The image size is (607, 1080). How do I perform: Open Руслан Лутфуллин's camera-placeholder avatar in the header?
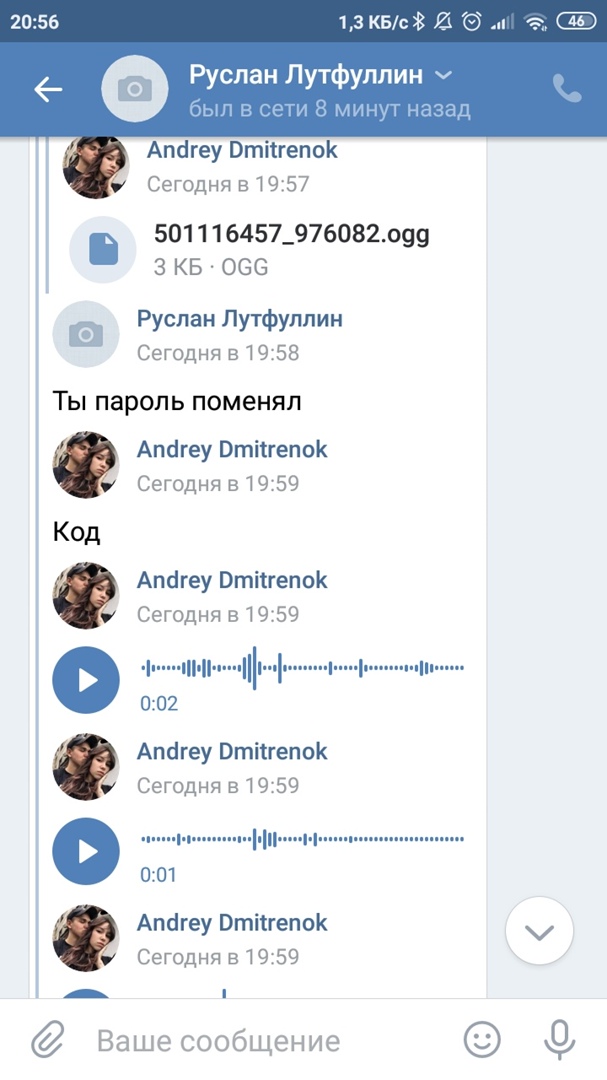coord(135,89)
